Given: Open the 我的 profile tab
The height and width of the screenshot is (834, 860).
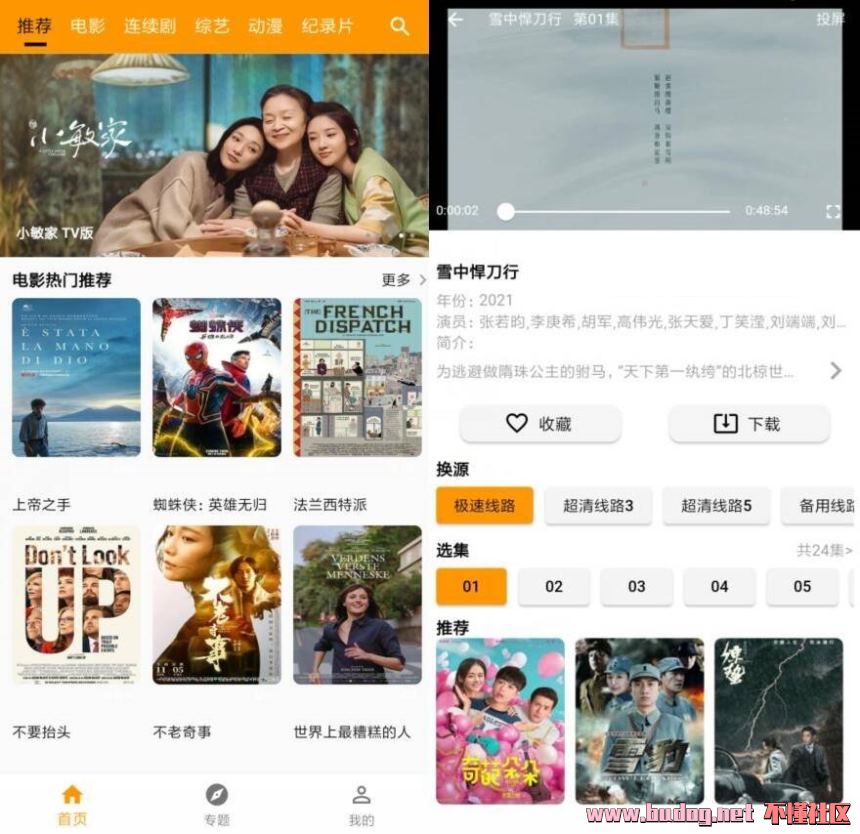Looking at the screenshot, I should coord(361,804).
